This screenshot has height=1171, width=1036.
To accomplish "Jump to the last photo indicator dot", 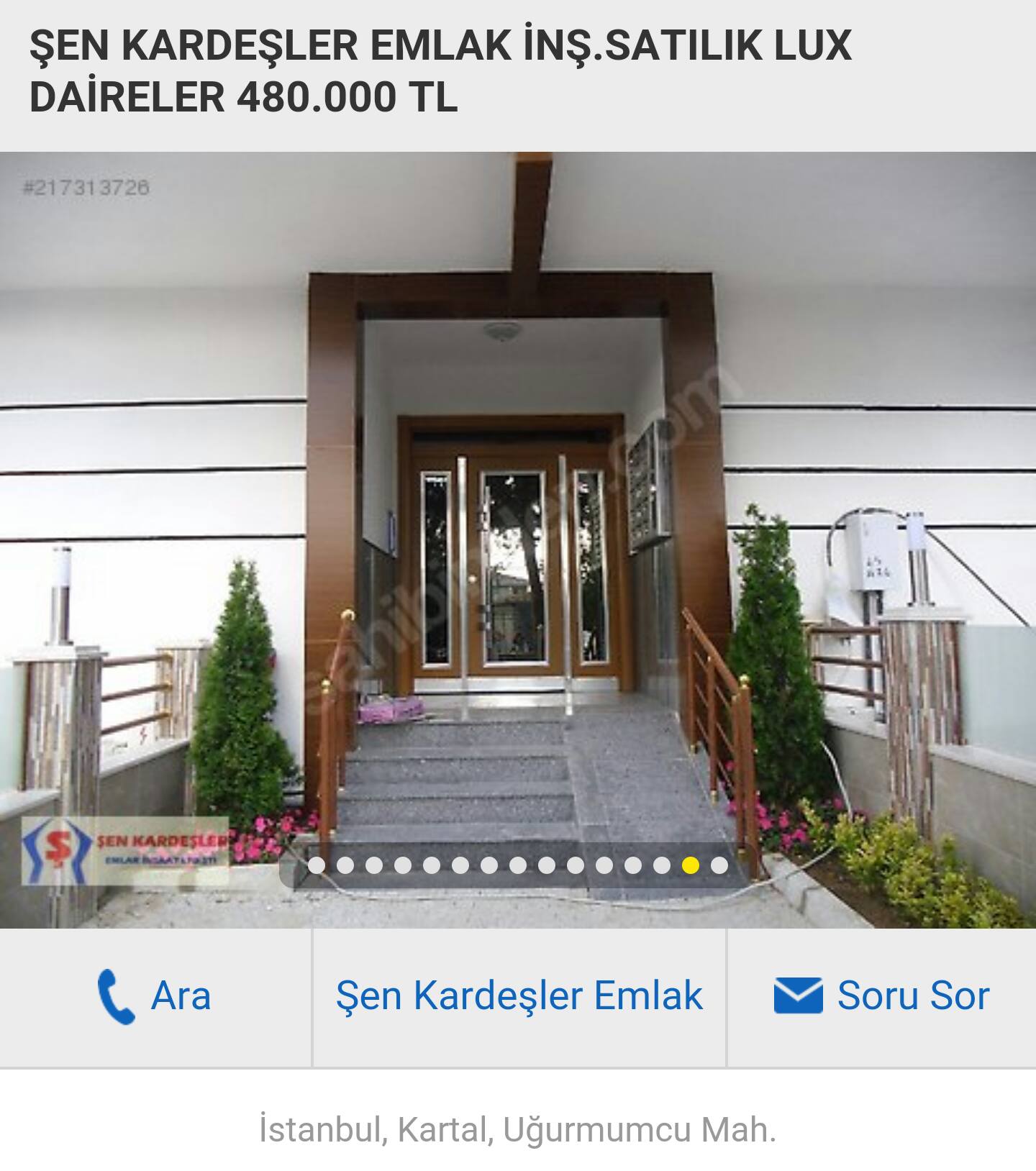I will 719,865.
